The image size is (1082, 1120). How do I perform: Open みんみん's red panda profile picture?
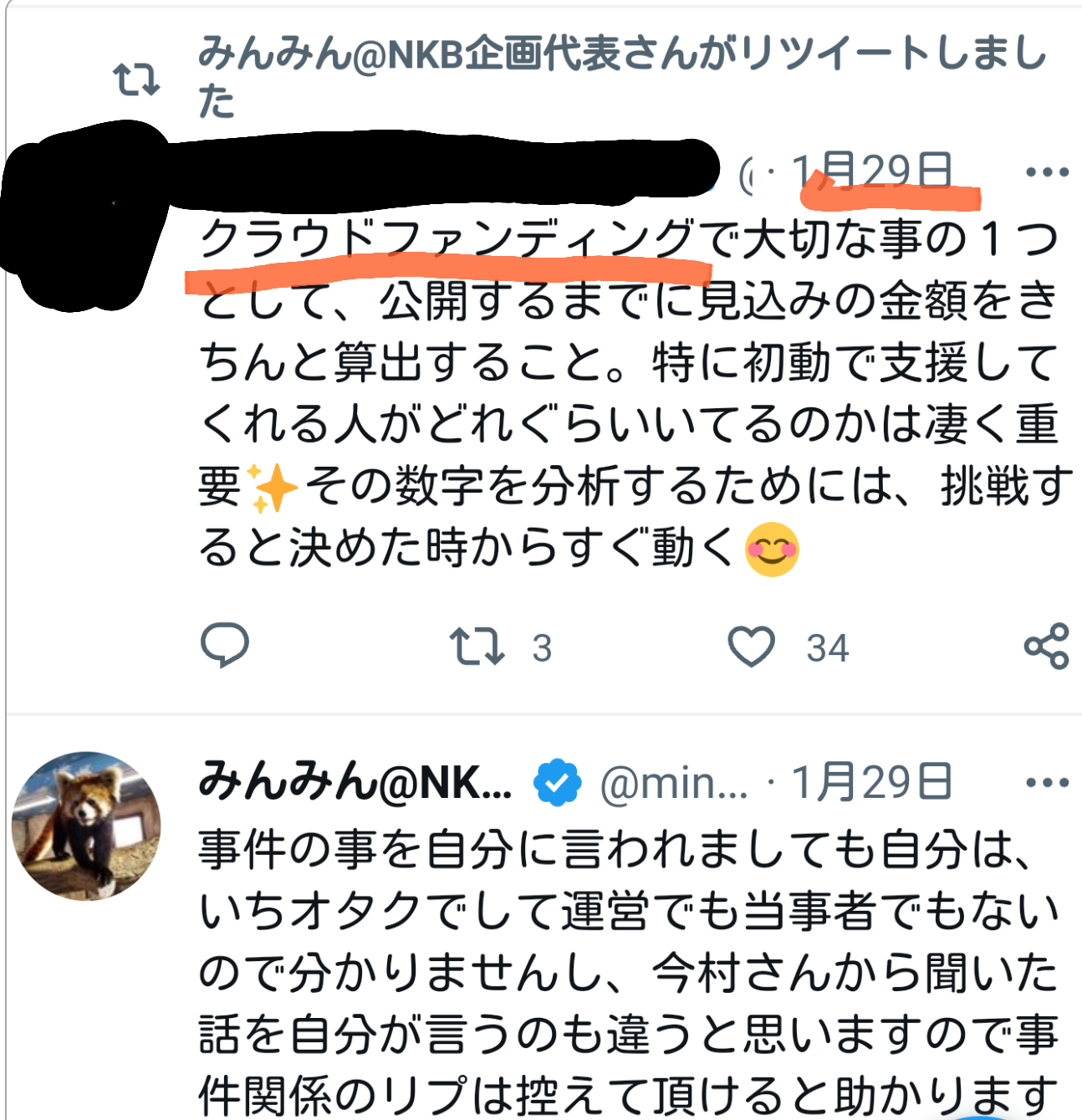pyautogui.click(x=86, y=826)
